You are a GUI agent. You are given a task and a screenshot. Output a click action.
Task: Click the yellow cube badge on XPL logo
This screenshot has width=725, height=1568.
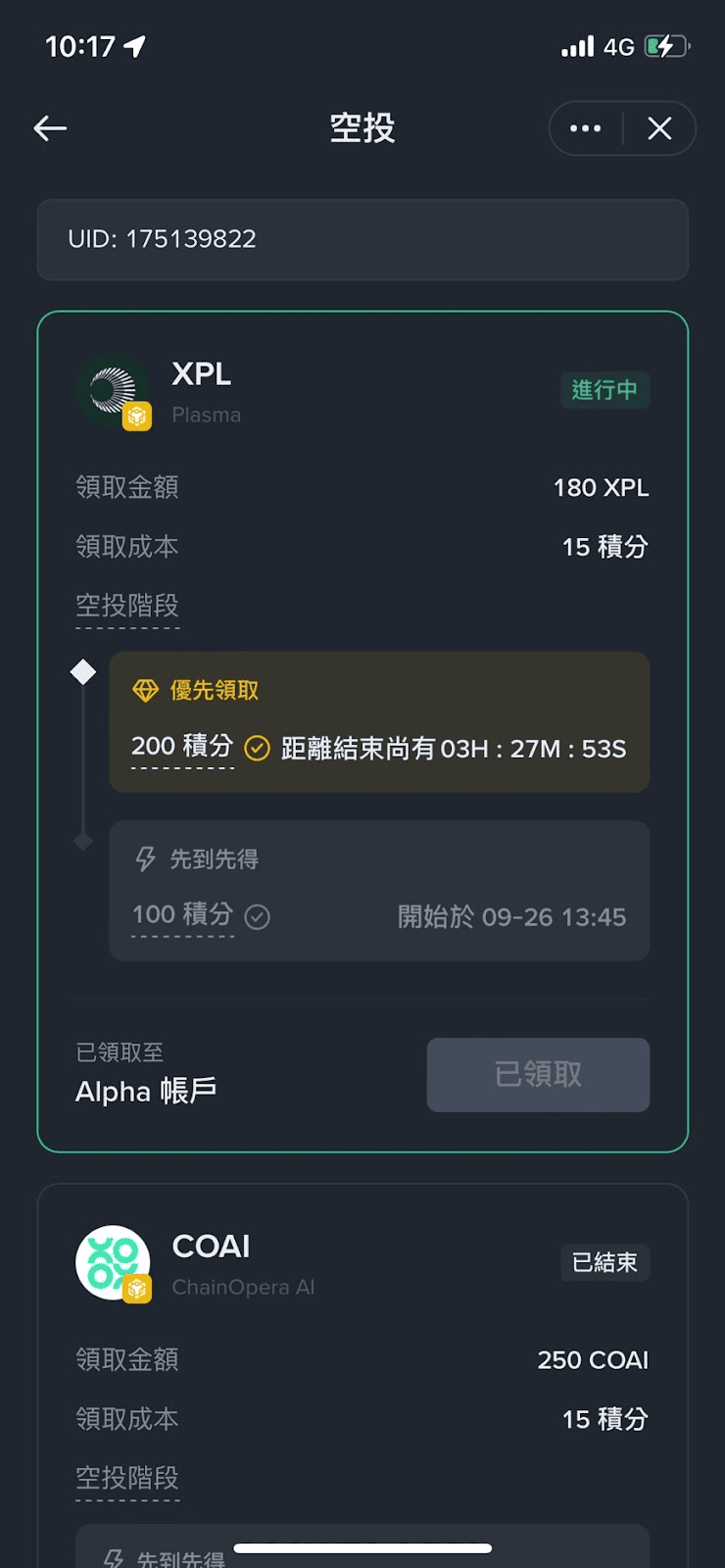[x=137, y=416]
